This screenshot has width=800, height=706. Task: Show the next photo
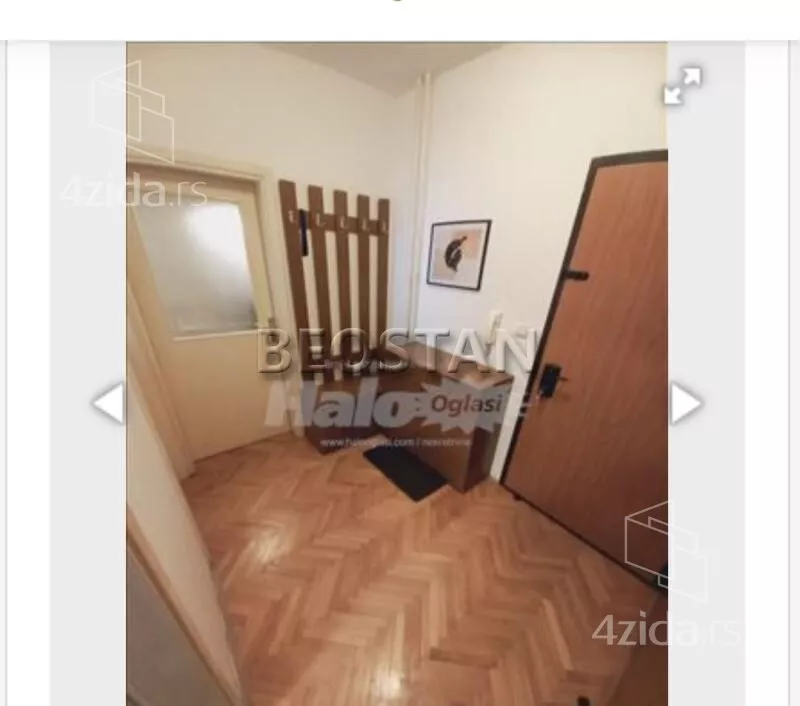(686, 404)
